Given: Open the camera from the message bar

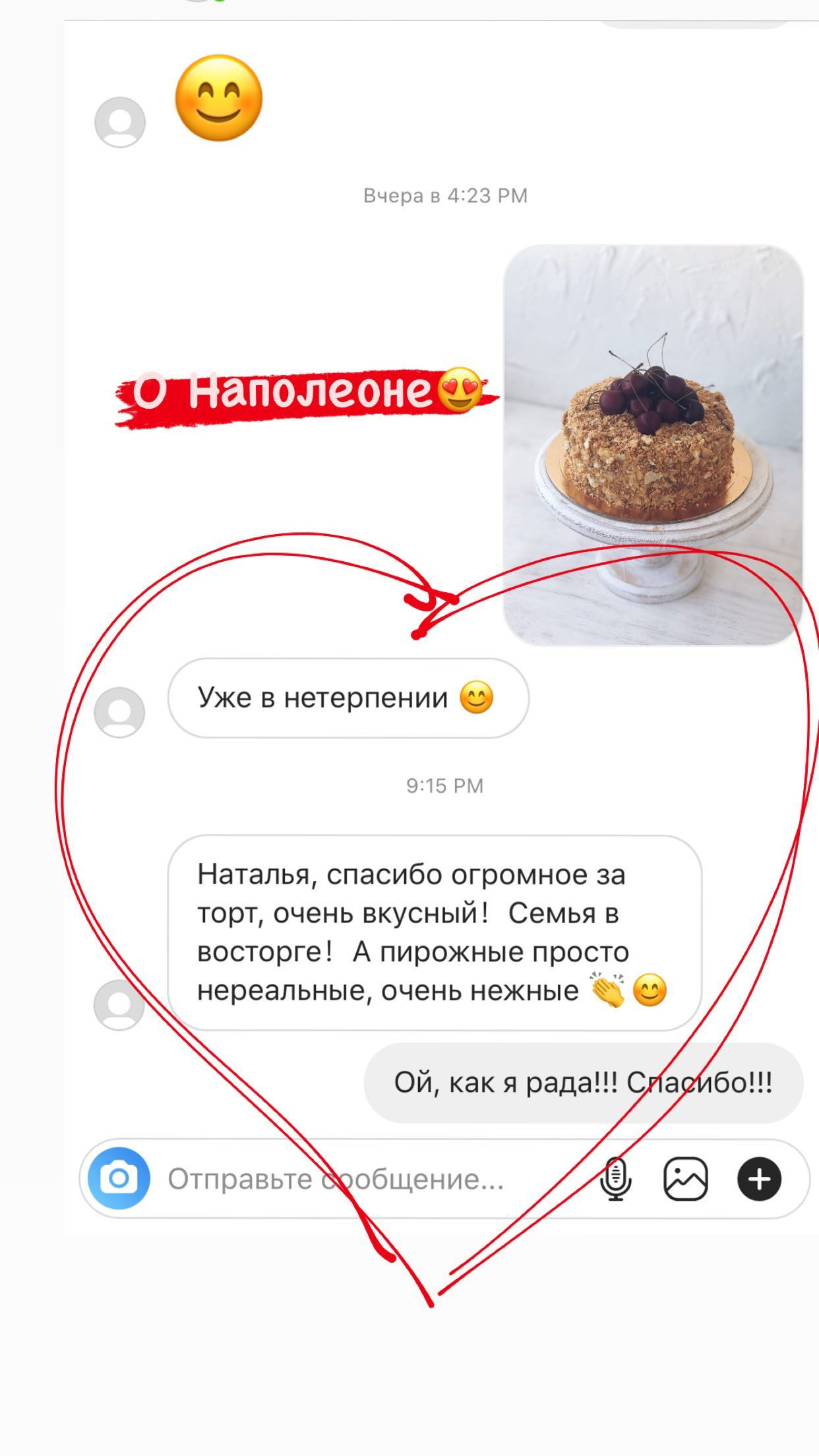Looking at the screenshot, I should point(119,1179).
